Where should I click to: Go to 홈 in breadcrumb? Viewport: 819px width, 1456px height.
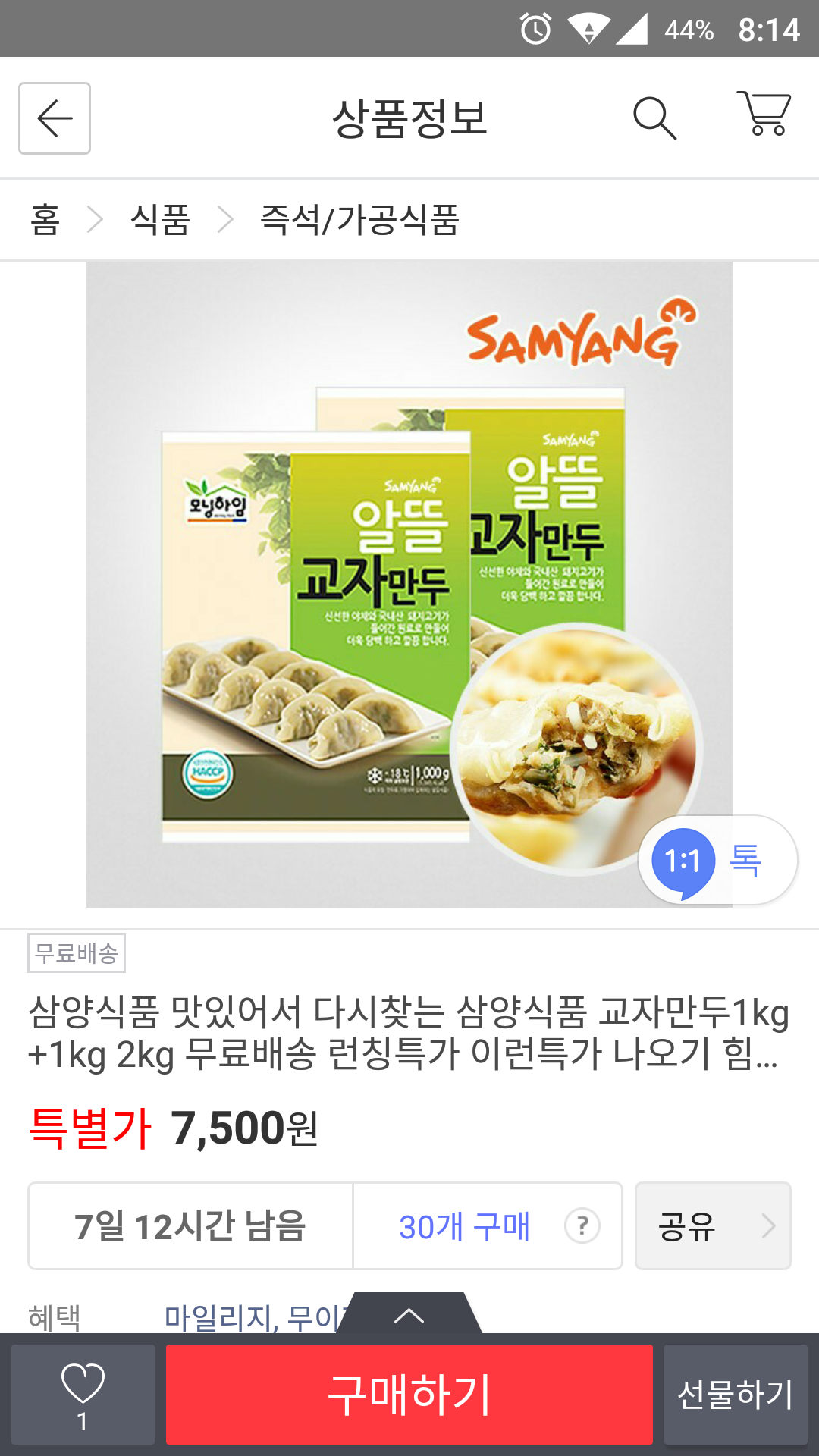pos(45,220)
